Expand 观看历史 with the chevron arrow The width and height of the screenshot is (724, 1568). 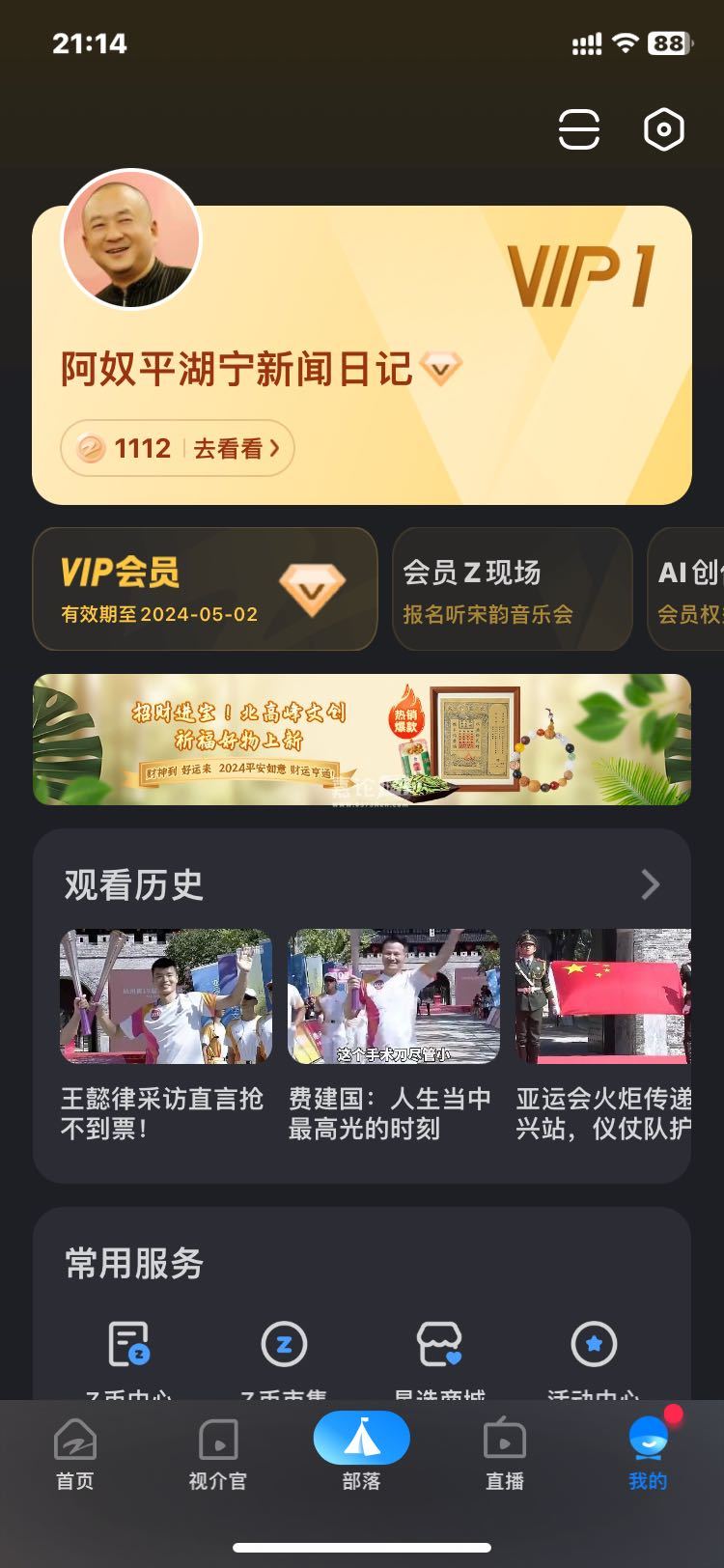point(651,883)
